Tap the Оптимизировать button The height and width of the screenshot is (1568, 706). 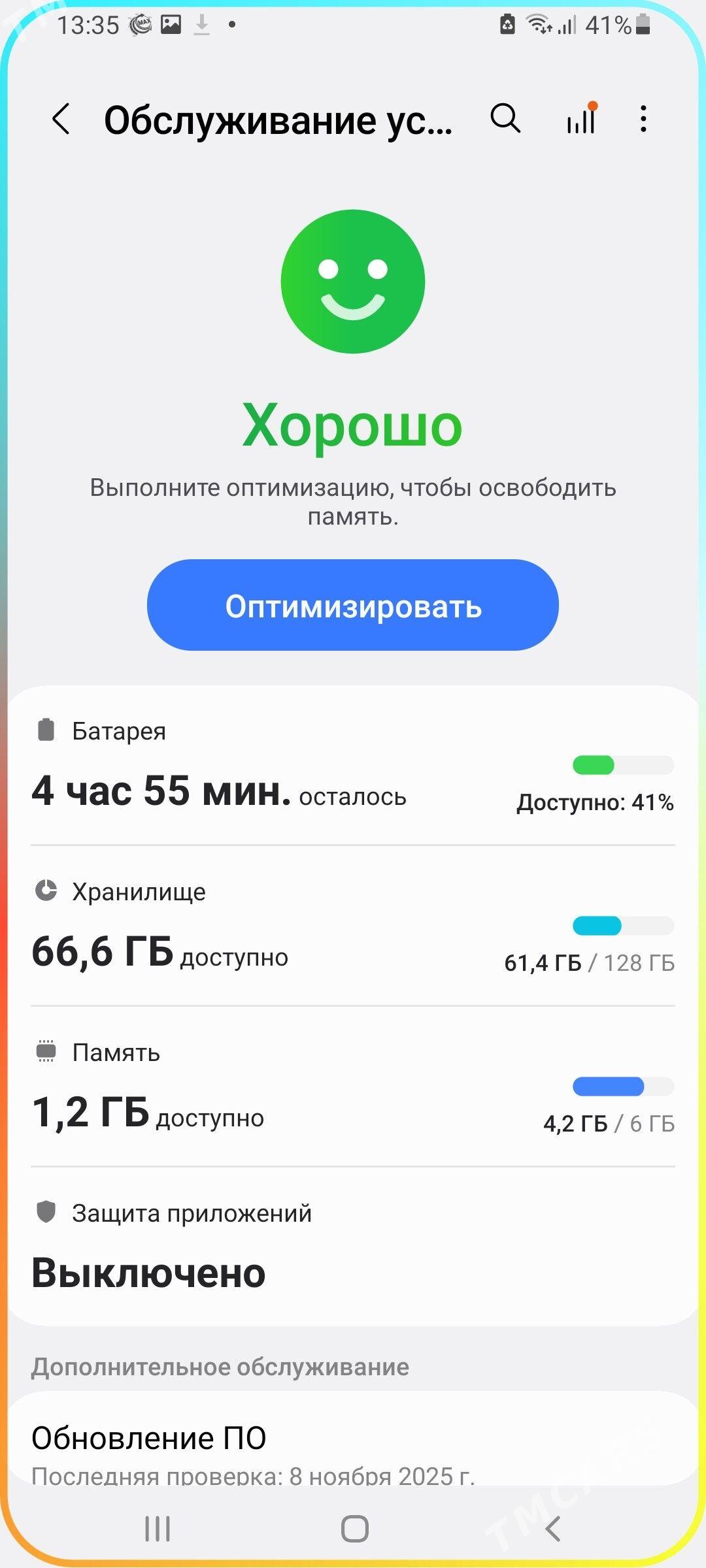tap(353, 605)
